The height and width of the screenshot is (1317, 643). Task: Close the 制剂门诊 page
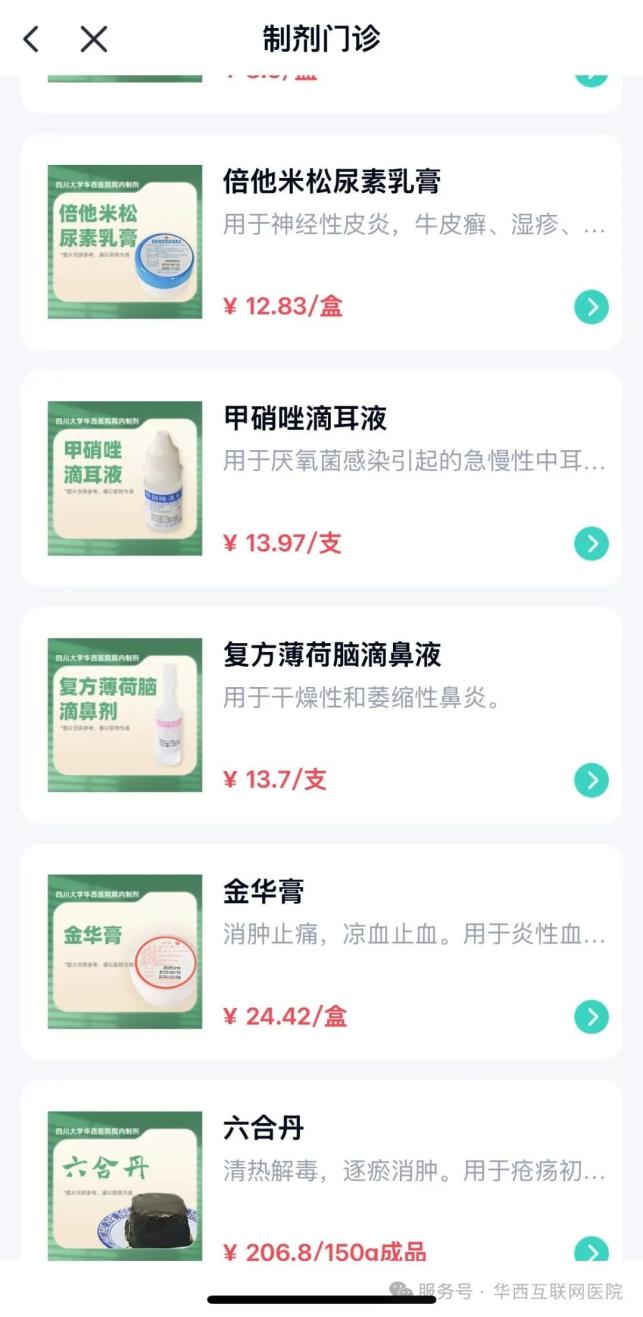pyautogui.click(x=94, y=39)
